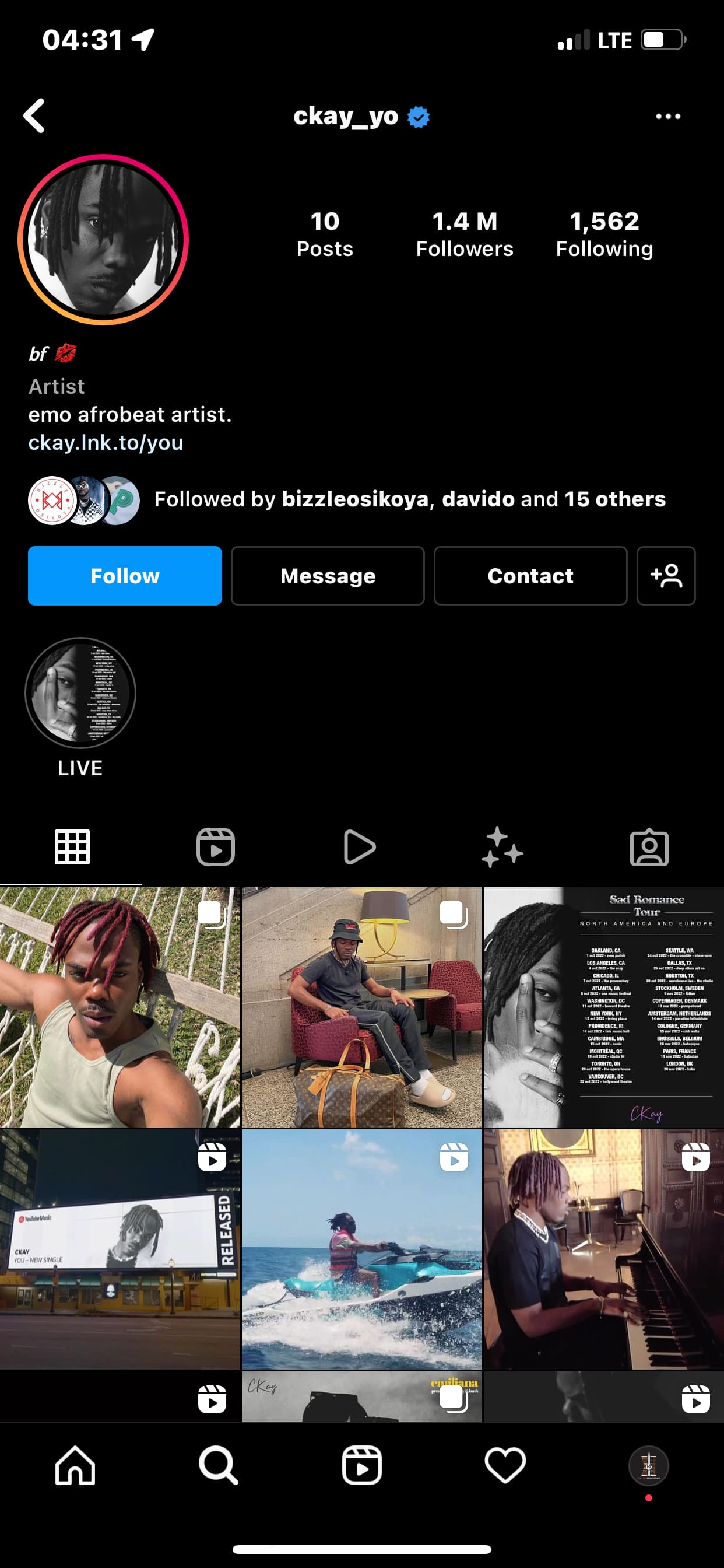724x1568 pixels.
Task: Open the heart activity tab
Action: click(505, 1465)
